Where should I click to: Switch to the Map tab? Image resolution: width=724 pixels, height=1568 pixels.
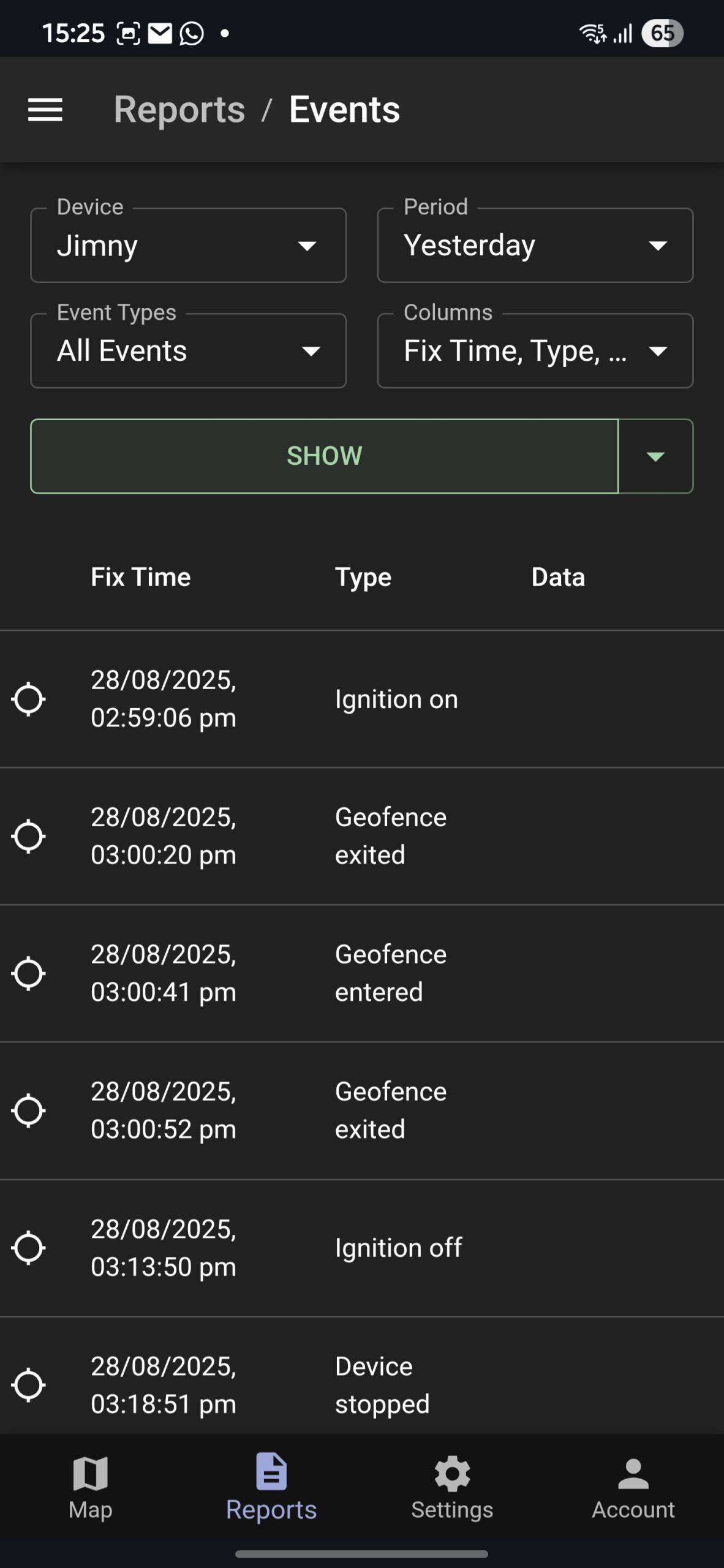point(91,1487)
